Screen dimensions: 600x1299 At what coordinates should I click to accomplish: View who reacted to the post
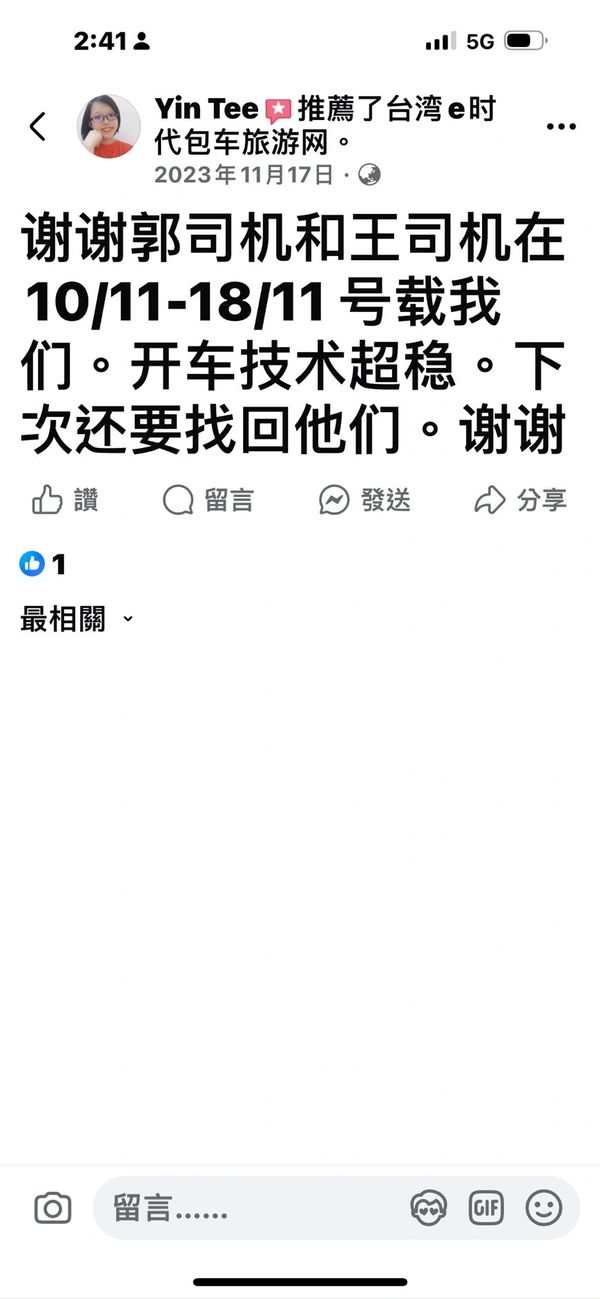(x=42, y=564)
